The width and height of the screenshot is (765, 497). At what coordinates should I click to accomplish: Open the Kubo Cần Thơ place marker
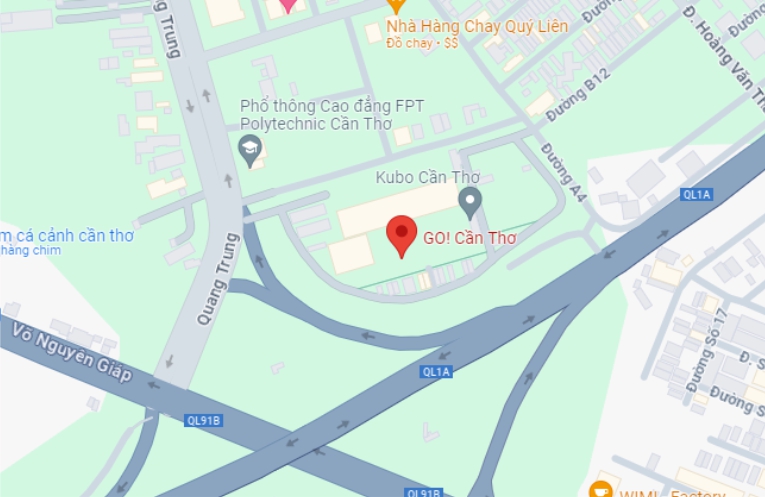[469, 202]
